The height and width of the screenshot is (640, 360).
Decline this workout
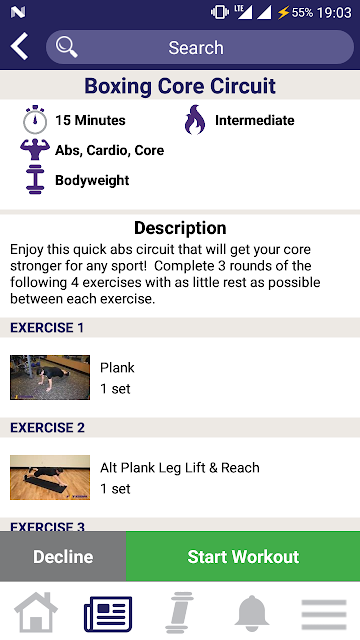pyautogui.click(x=63, y=556)
